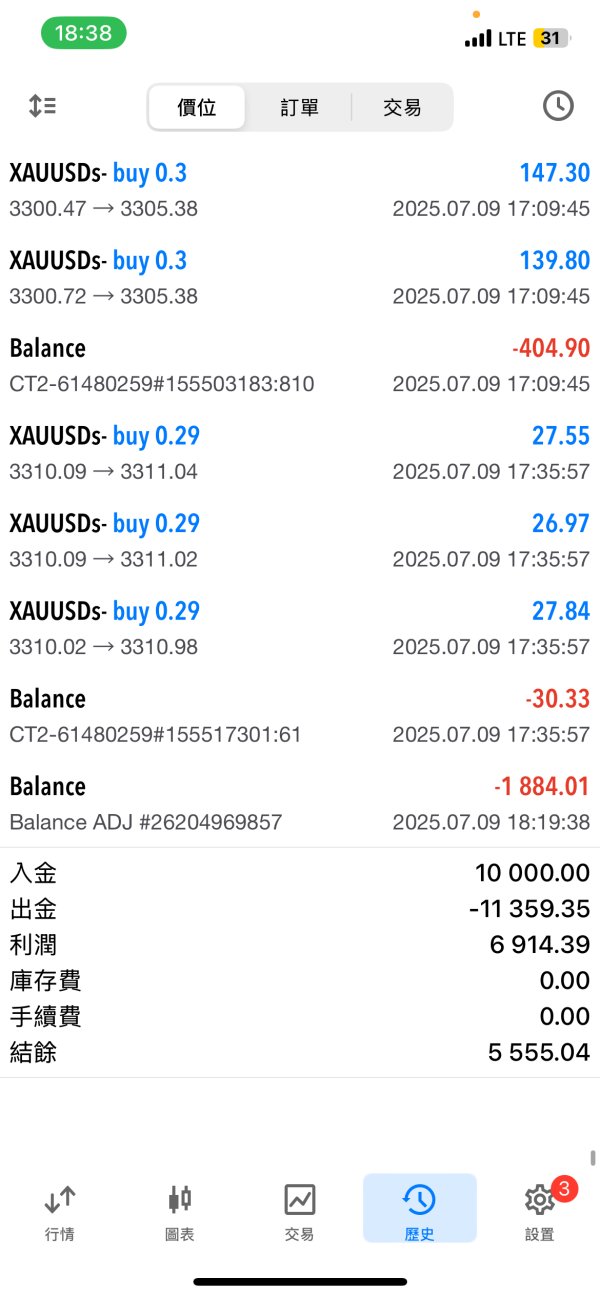Open the sort options icon
The height and width of the screenshot is (1298, 600).
(x=42, y=106)
